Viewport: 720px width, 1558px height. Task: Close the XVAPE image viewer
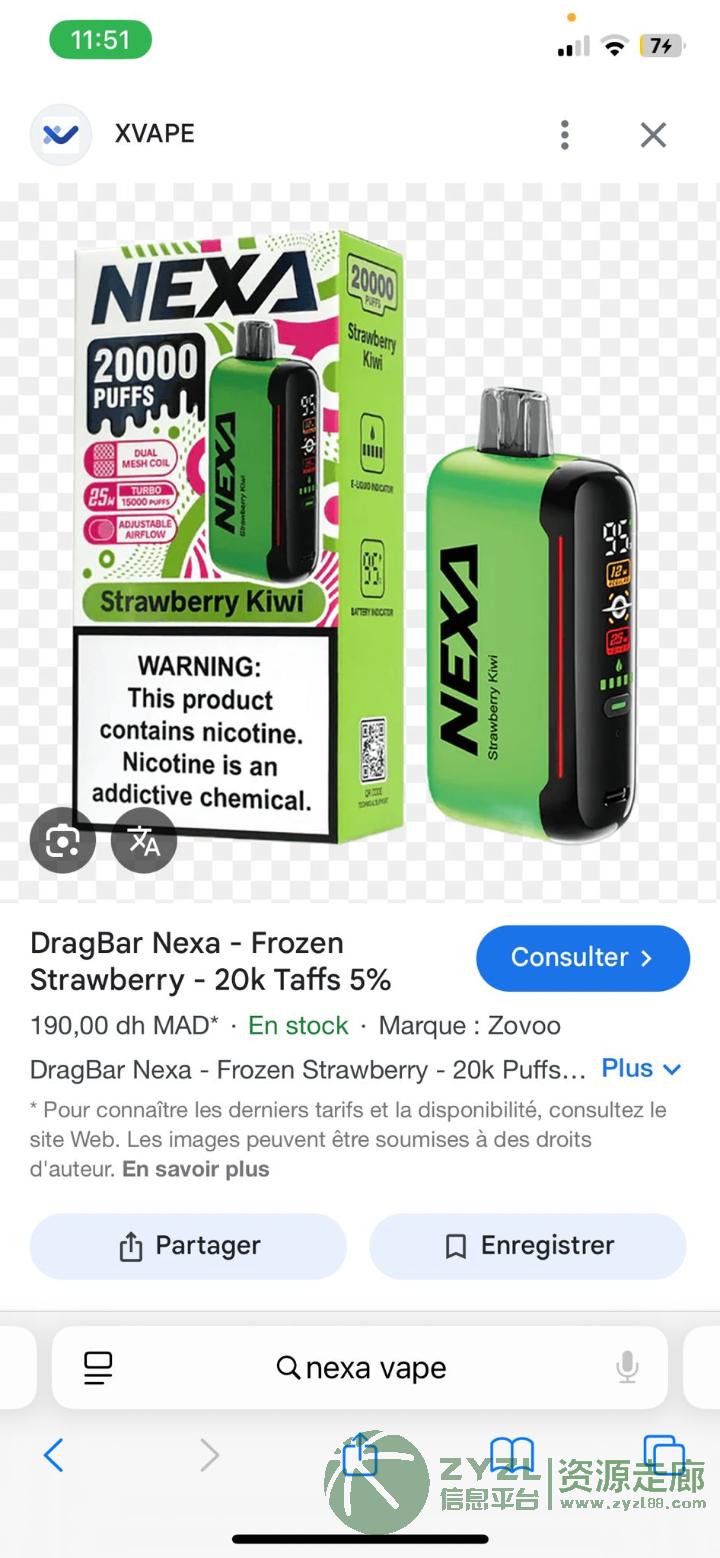pos(653,135)
